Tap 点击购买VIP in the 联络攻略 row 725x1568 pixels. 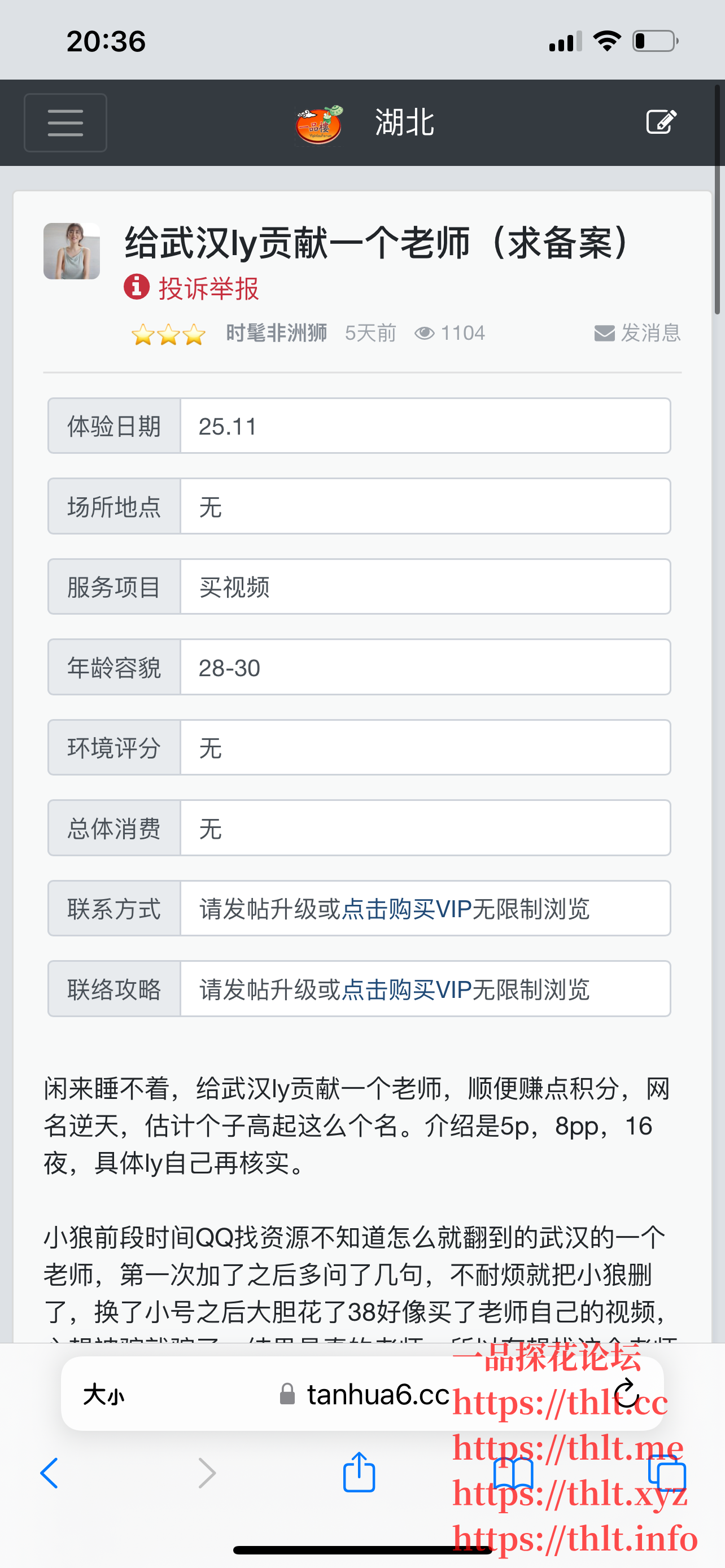coord(406,989)
